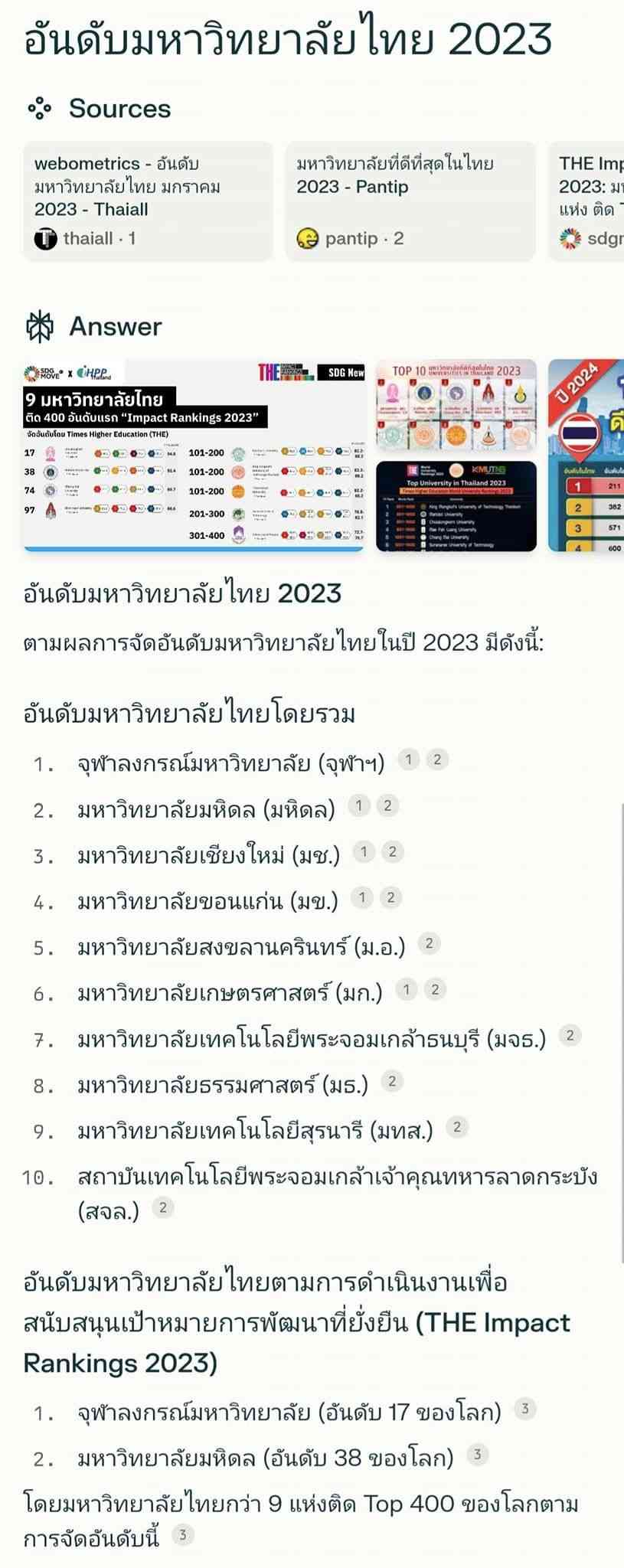Open the KMUTNB Top University in Thailand image
Image resolution: width=624 pixels, height=1568 pixels.
click(456, 506)
